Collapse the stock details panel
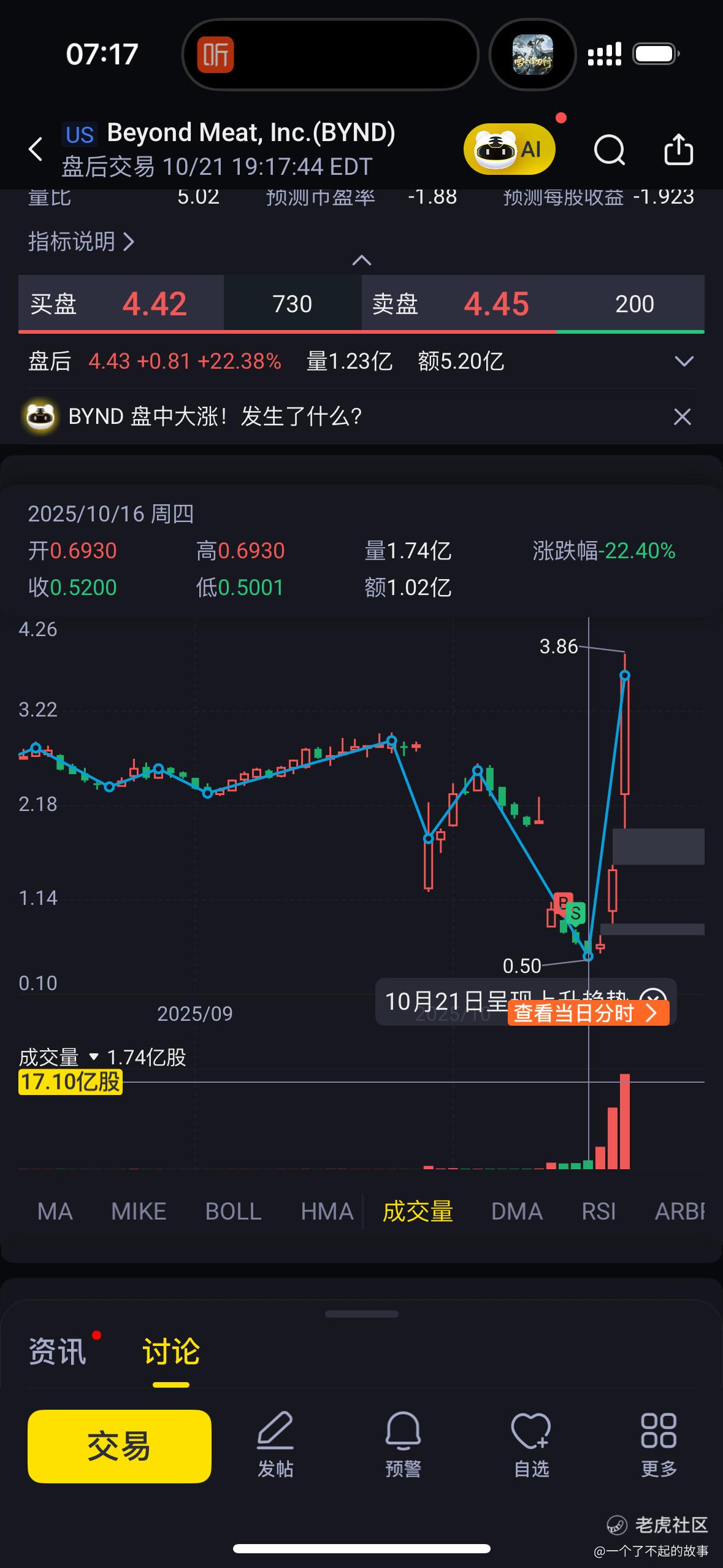723x1568 pixels. pyautogui.click(x=362, y=261)
